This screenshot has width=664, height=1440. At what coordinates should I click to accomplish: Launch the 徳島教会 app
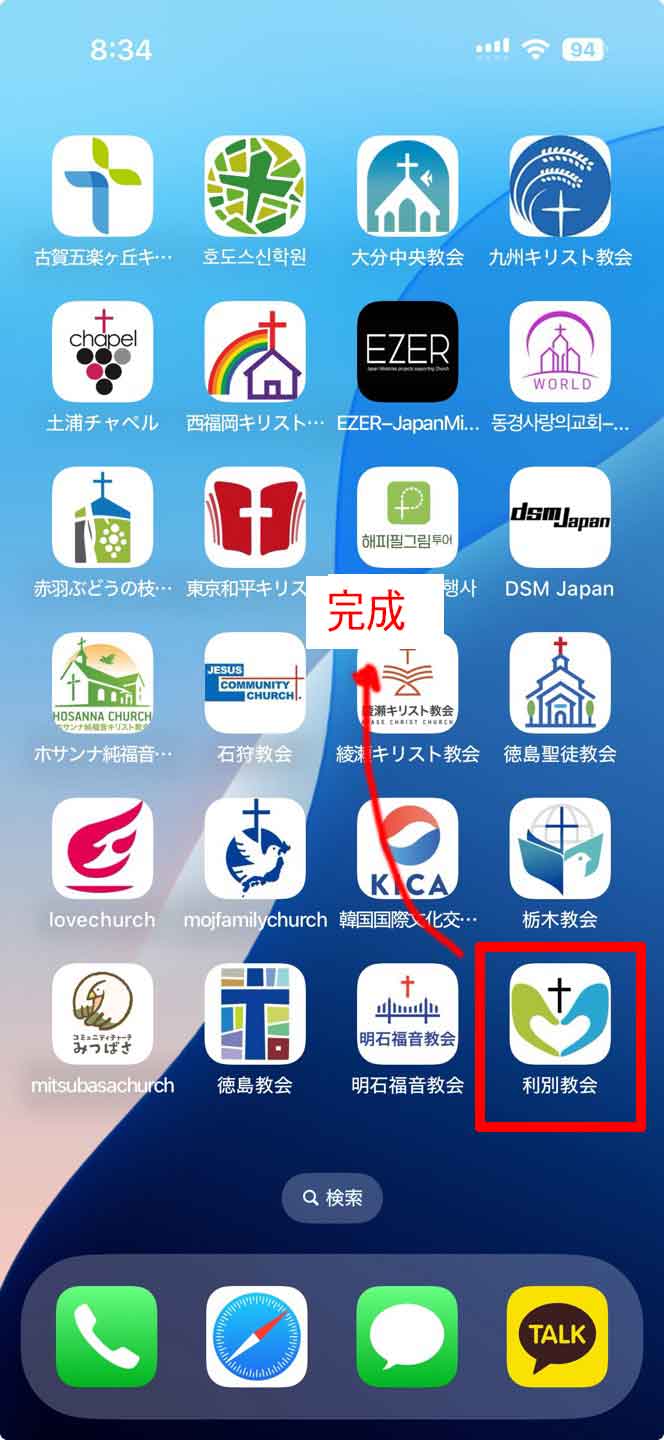coord(255,1013)
